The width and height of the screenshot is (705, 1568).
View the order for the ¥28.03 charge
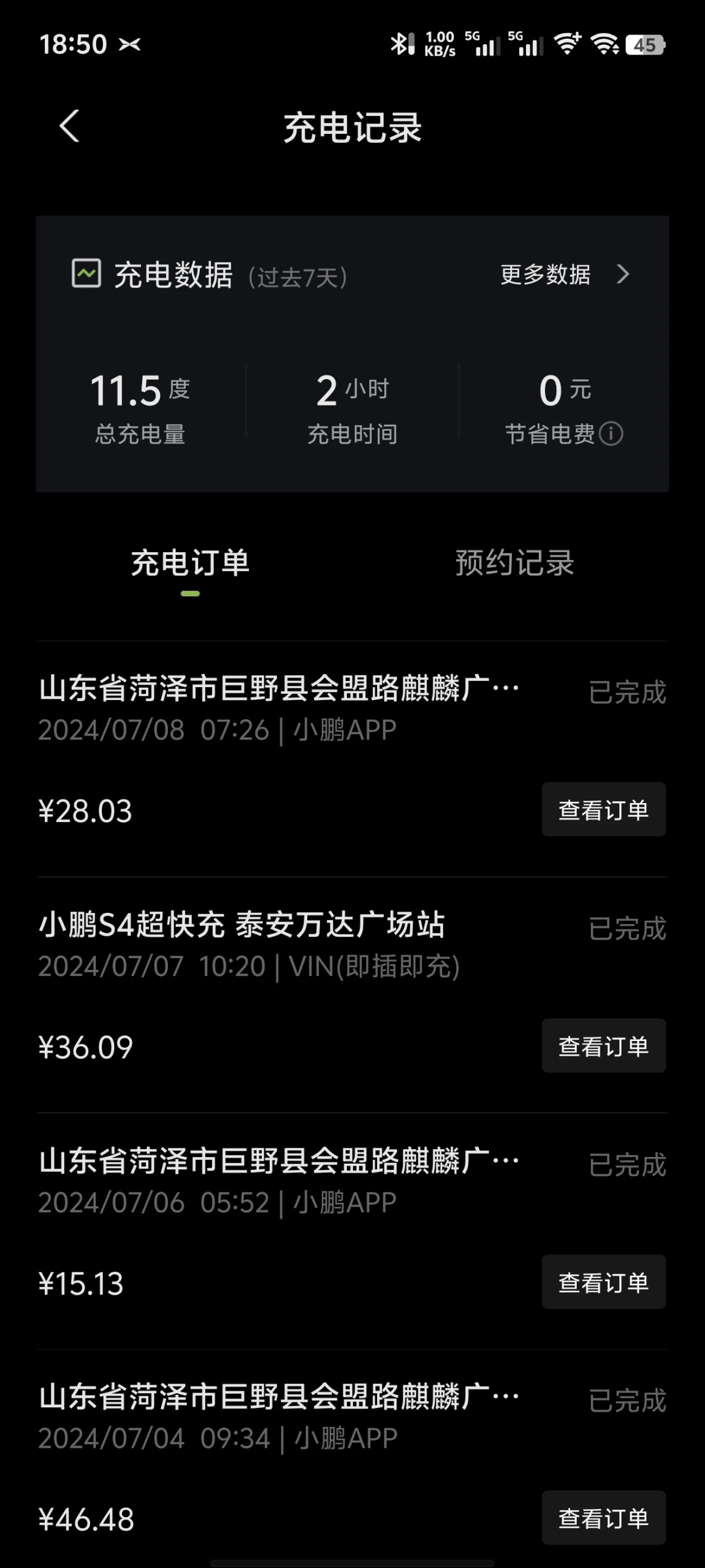(x=603, y=809)
